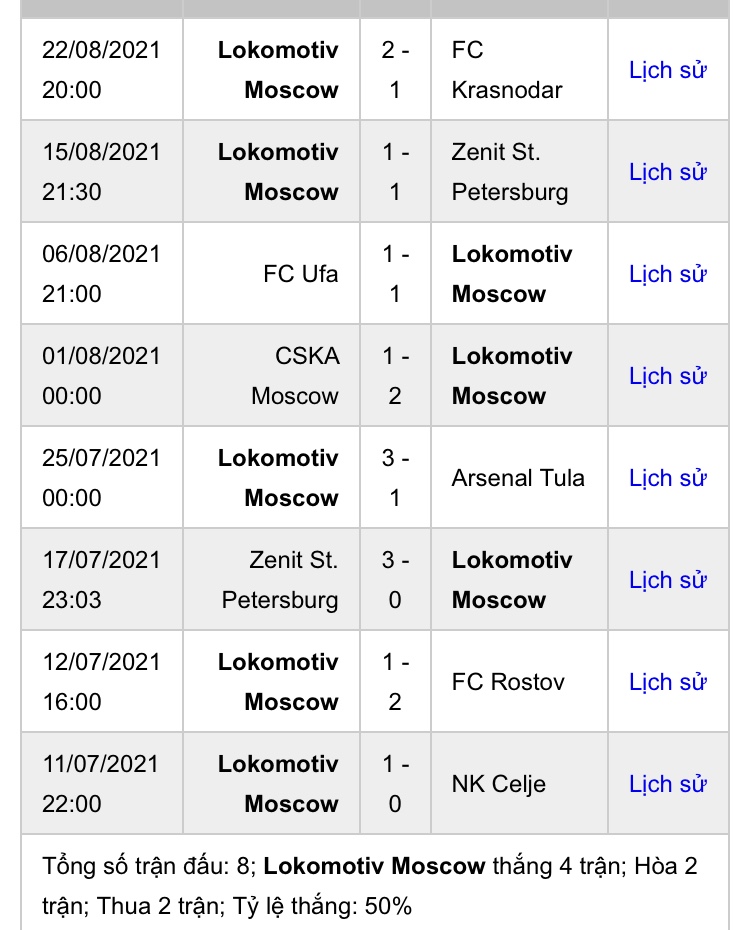Click the 3-1 score against Arsenal Tula
The image size is (749, 930).
pyautogui.click(x=394, y=478)
